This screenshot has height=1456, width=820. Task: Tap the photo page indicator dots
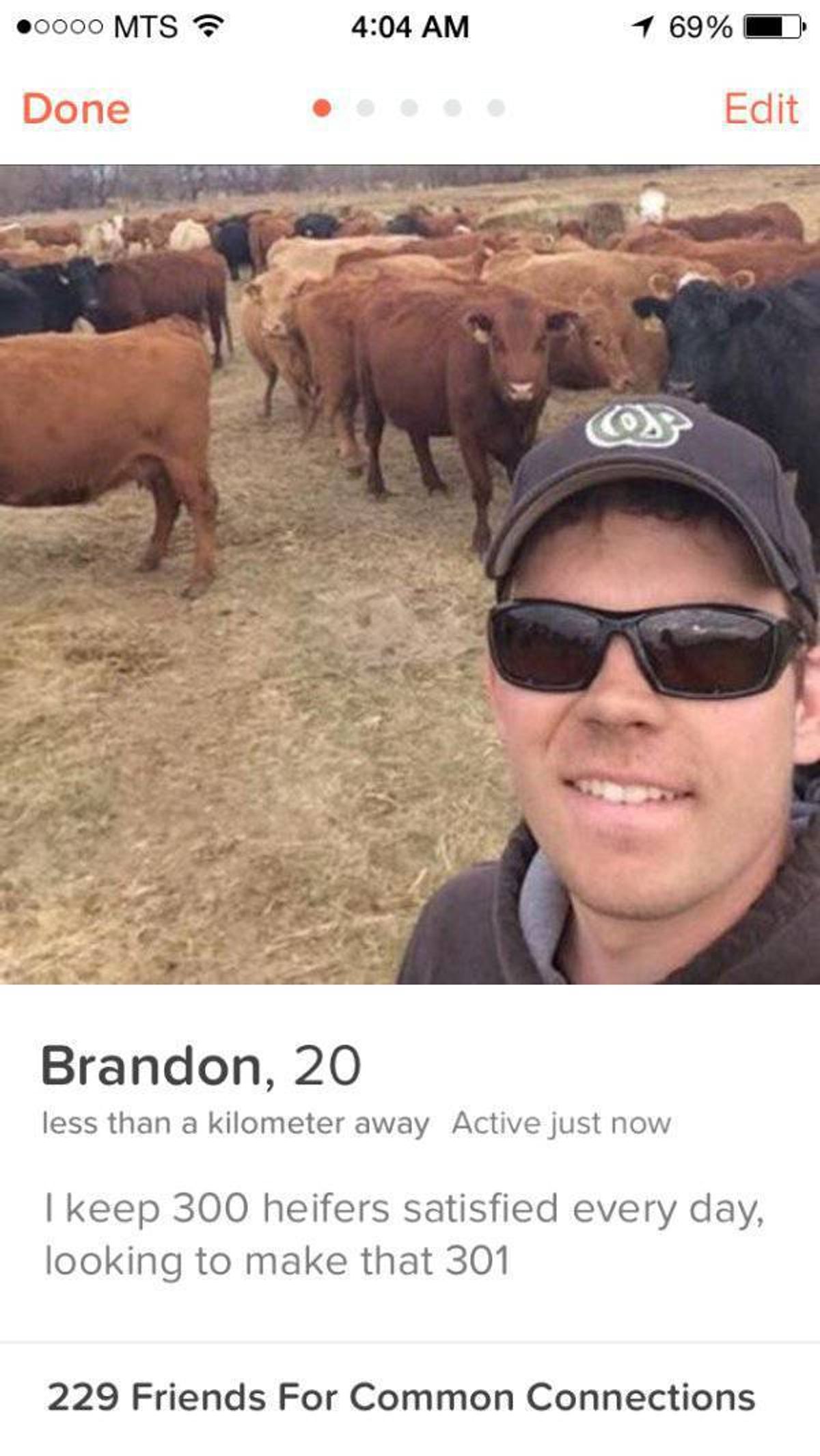pos(409,108)
